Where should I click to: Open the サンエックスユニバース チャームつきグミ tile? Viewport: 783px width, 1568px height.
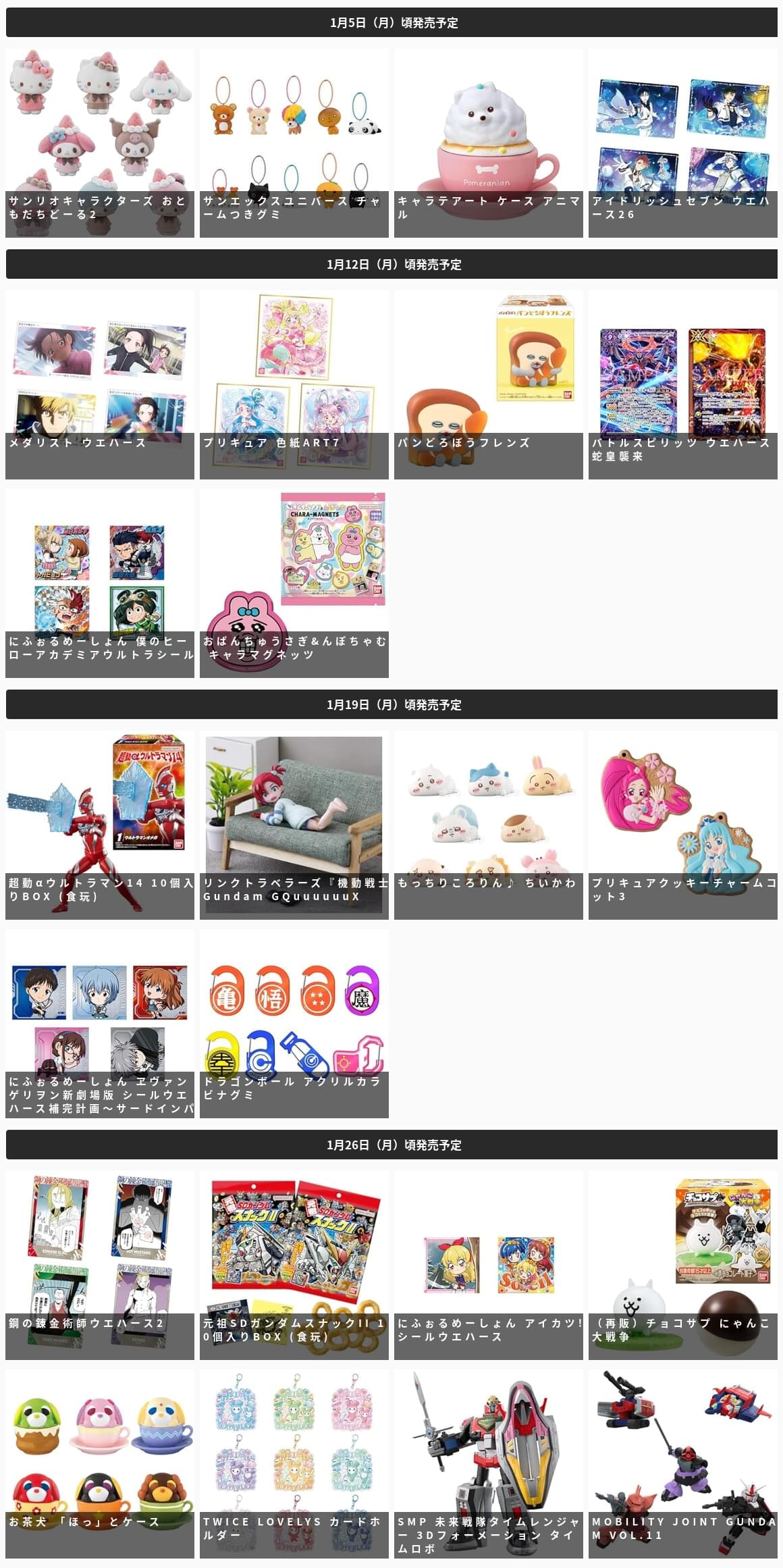[x=294, y=142]
